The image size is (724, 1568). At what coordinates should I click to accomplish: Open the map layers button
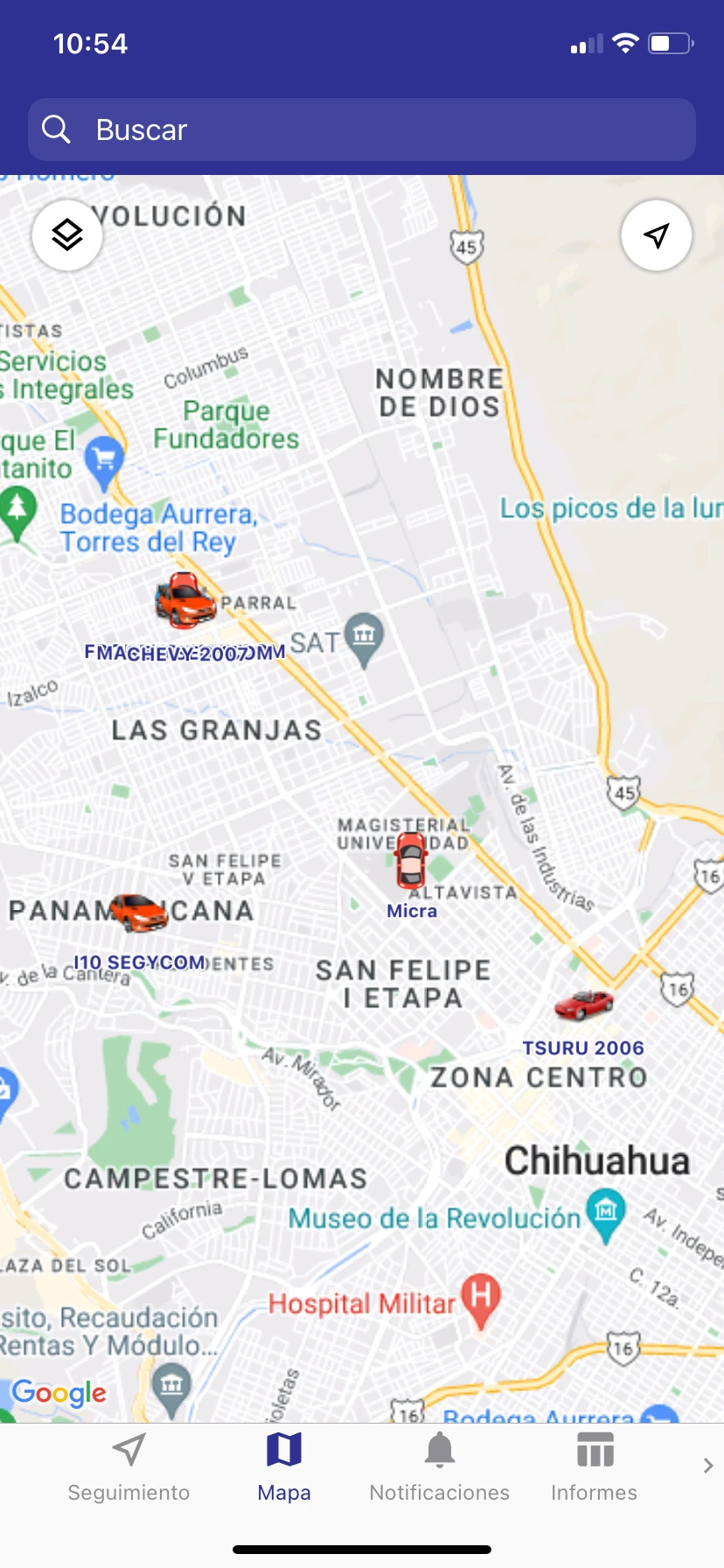tap(67, 234)
